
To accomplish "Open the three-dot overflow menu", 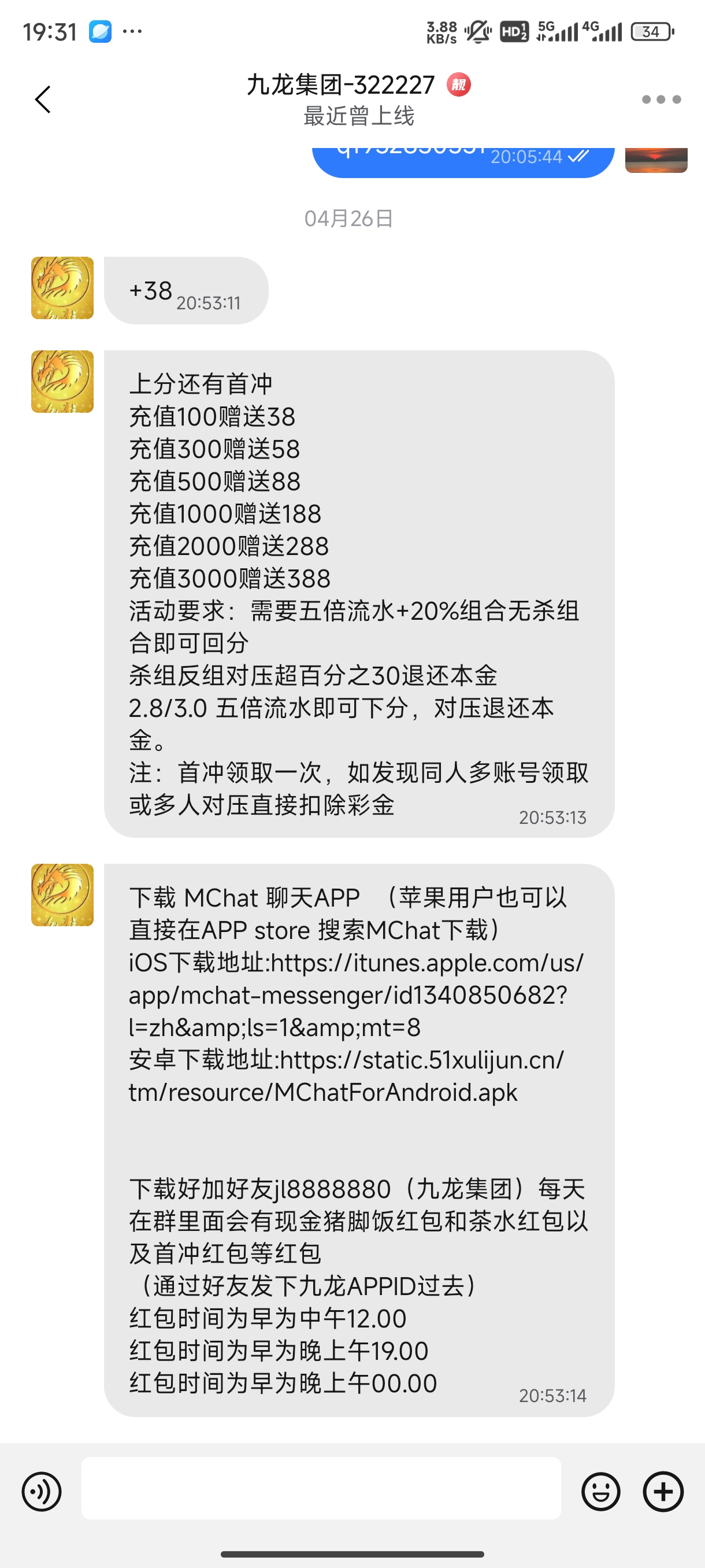I will [661, 99].
